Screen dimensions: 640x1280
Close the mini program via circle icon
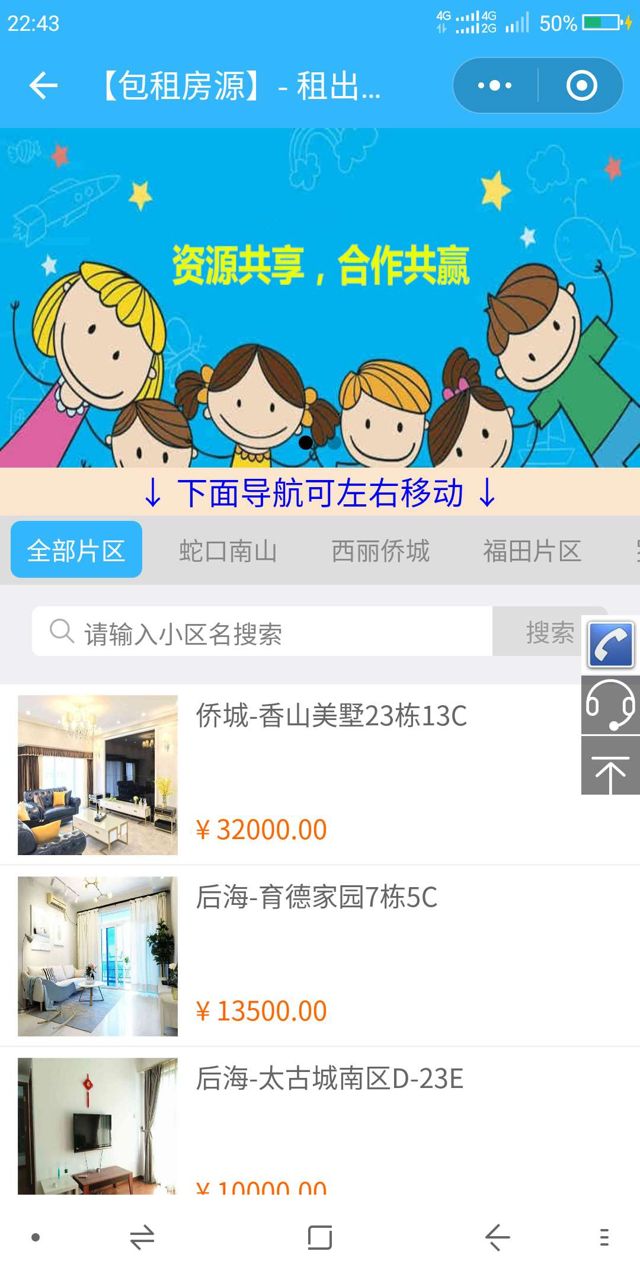(581, 86)
